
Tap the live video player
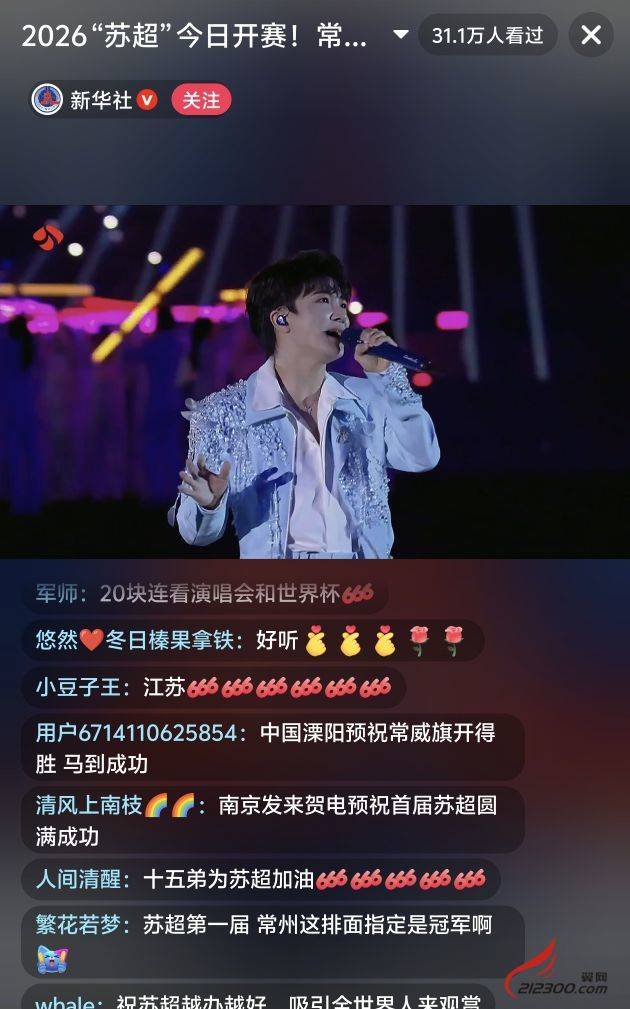[x=315, y=381]
